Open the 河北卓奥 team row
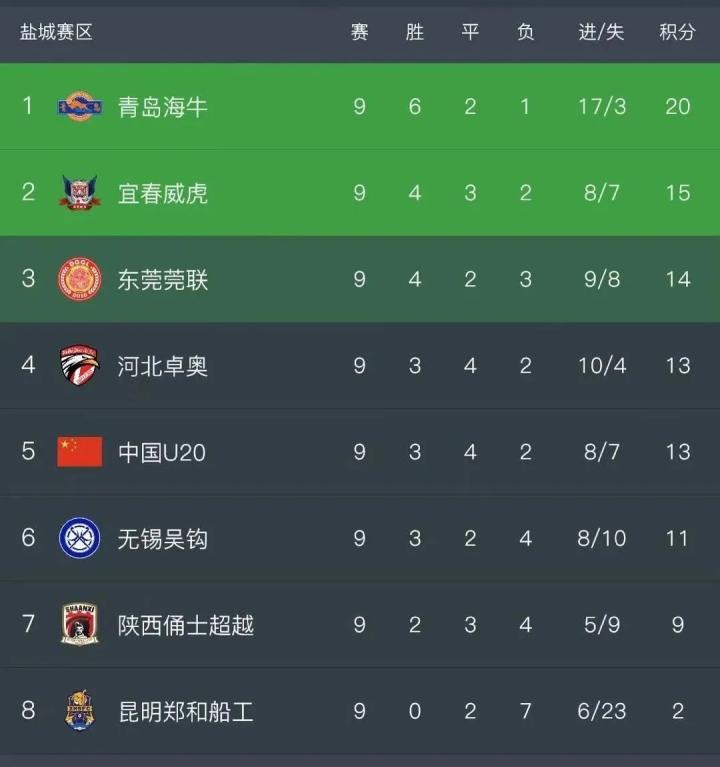 [163, 365]
